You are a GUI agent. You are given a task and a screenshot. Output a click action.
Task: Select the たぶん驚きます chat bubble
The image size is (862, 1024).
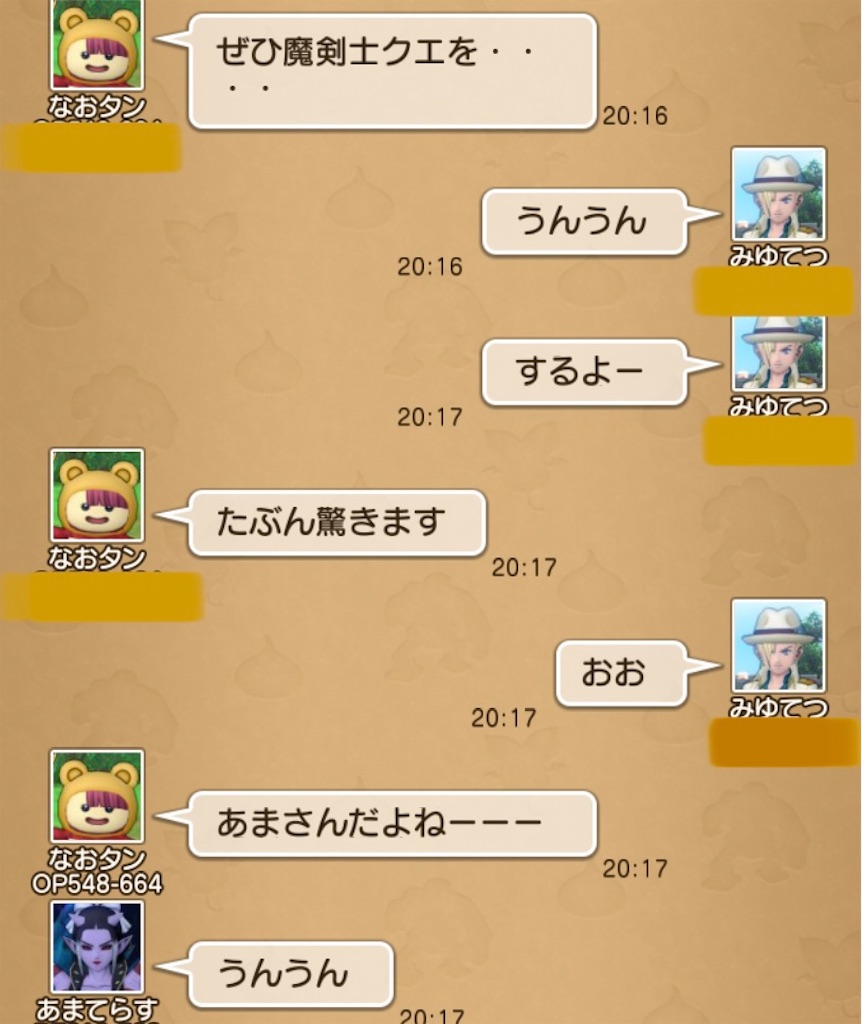(335, 520)
